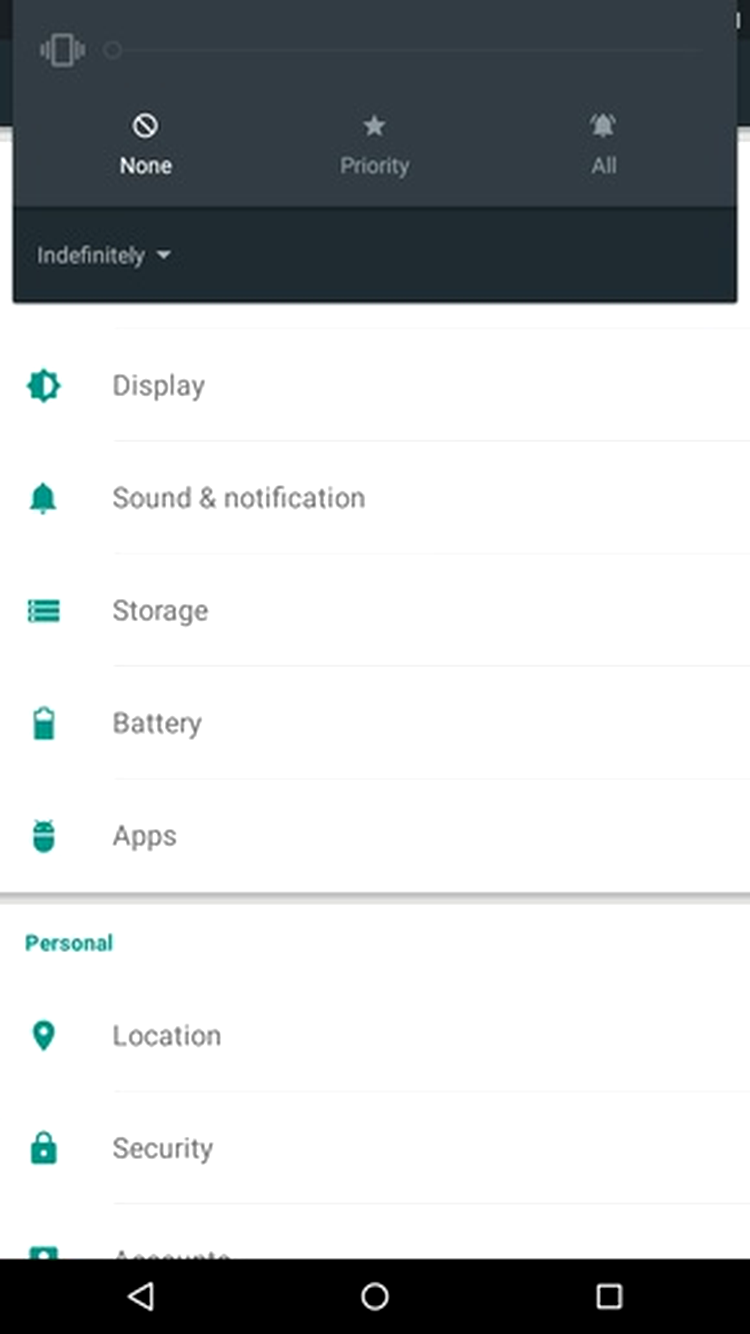Switch to Priority interruptions mode
750x1334 pixels.
coord(374,146)
